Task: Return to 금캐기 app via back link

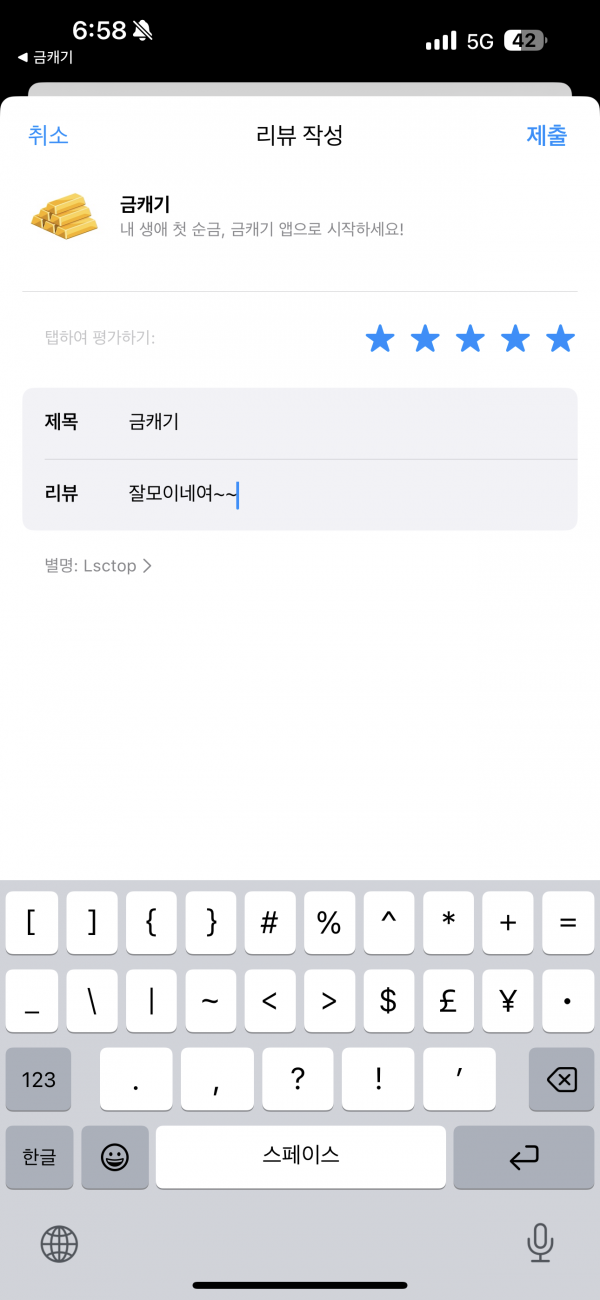Action: pos(46,57)
